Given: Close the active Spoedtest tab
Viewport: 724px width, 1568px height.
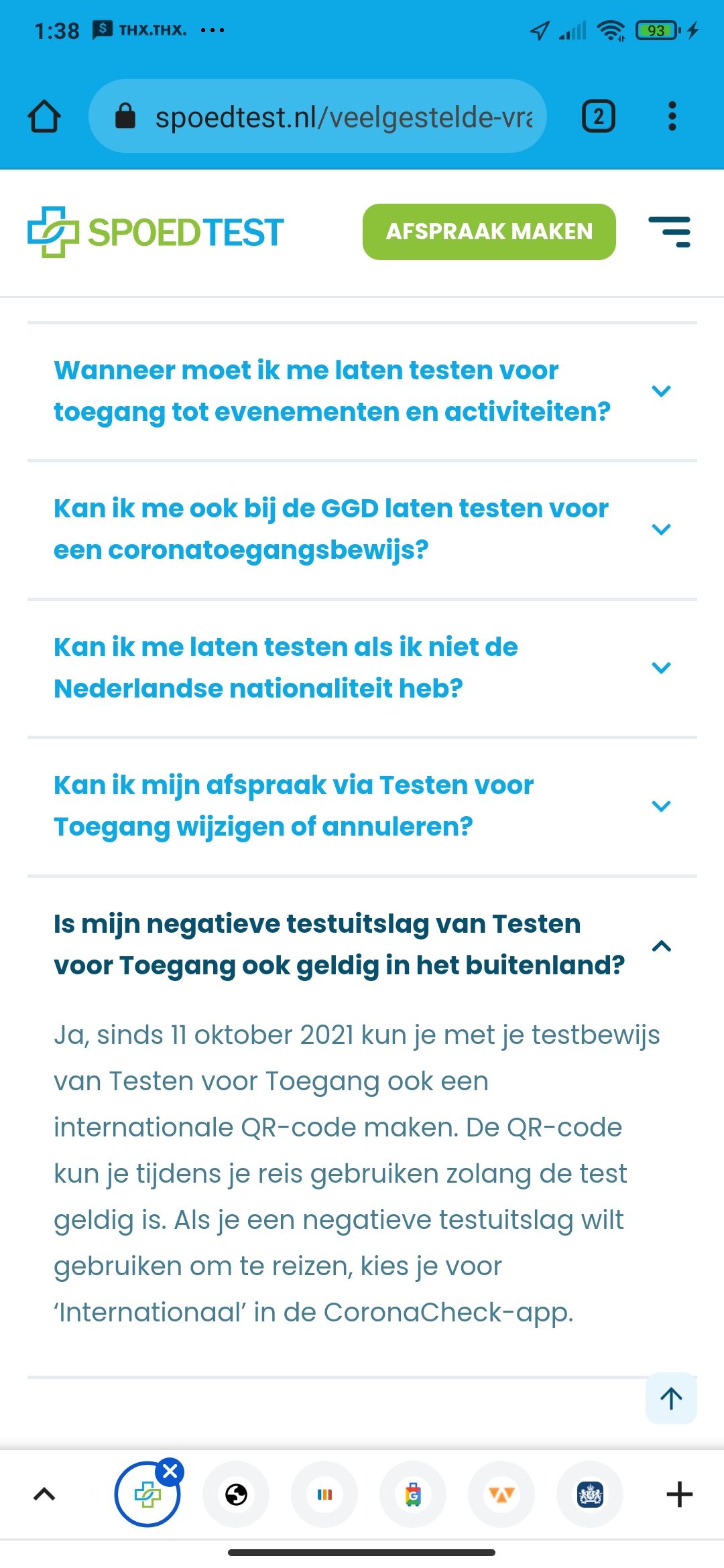Looking at the screenshot, I should point(170,1472).
